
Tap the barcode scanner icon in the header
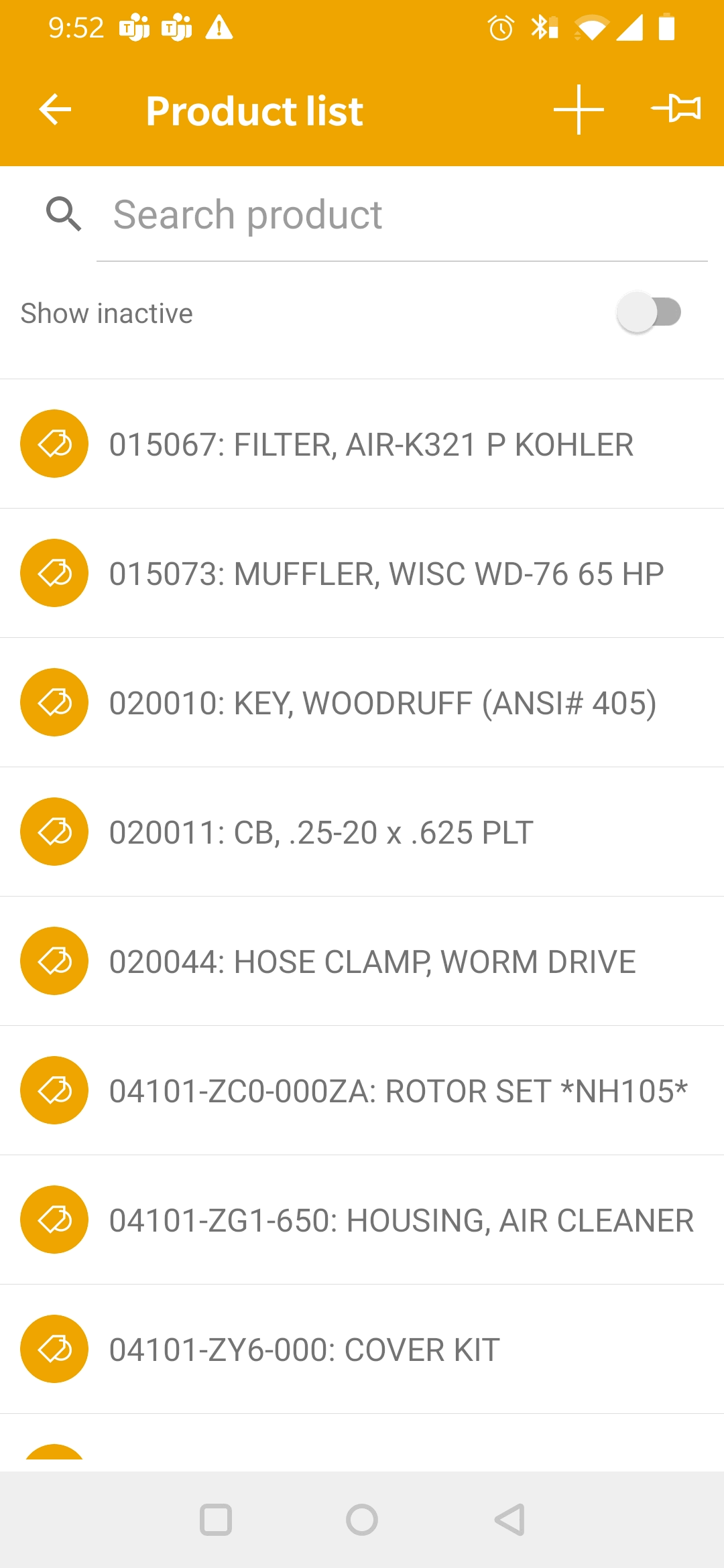click(x=676, y=109)
